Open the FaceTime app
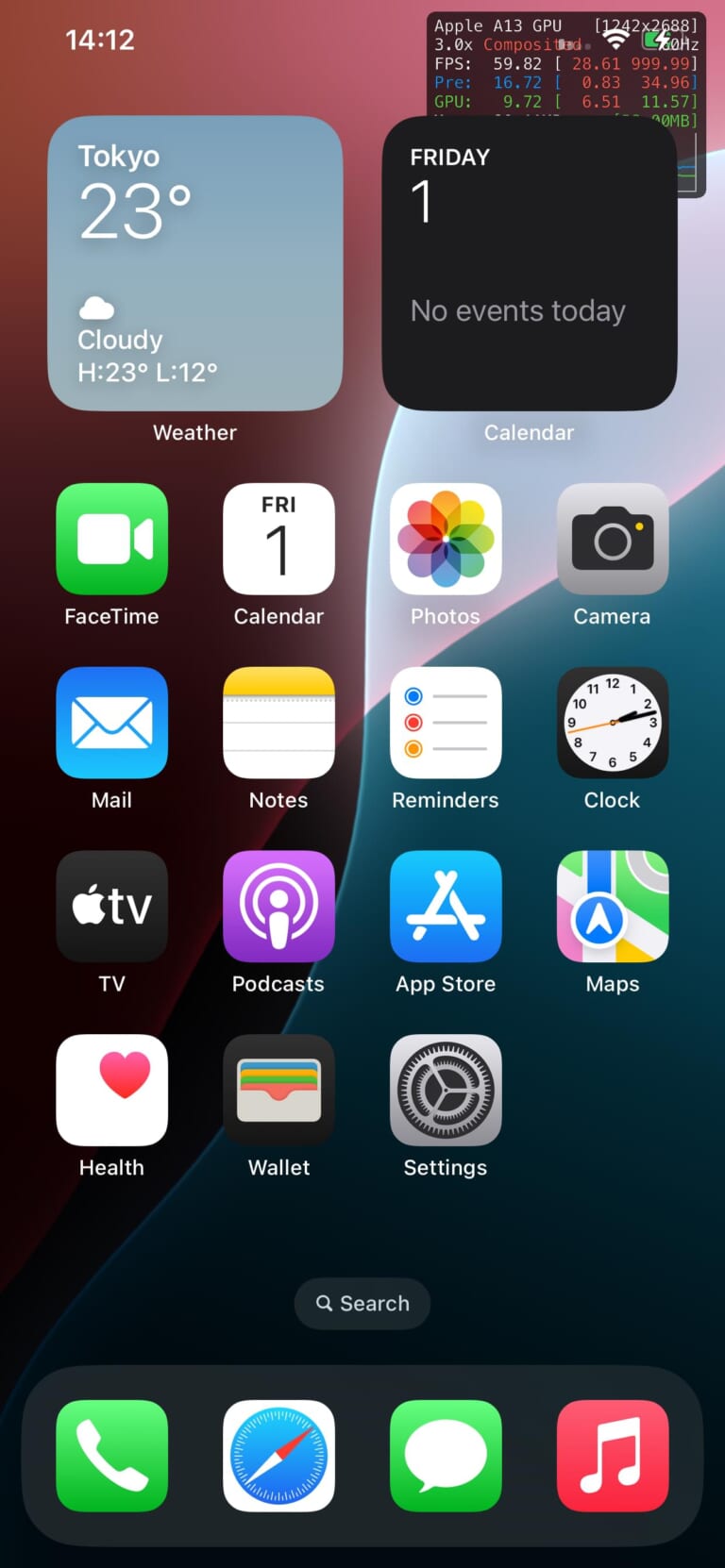725x1568 pixels. tap(111, 539)
